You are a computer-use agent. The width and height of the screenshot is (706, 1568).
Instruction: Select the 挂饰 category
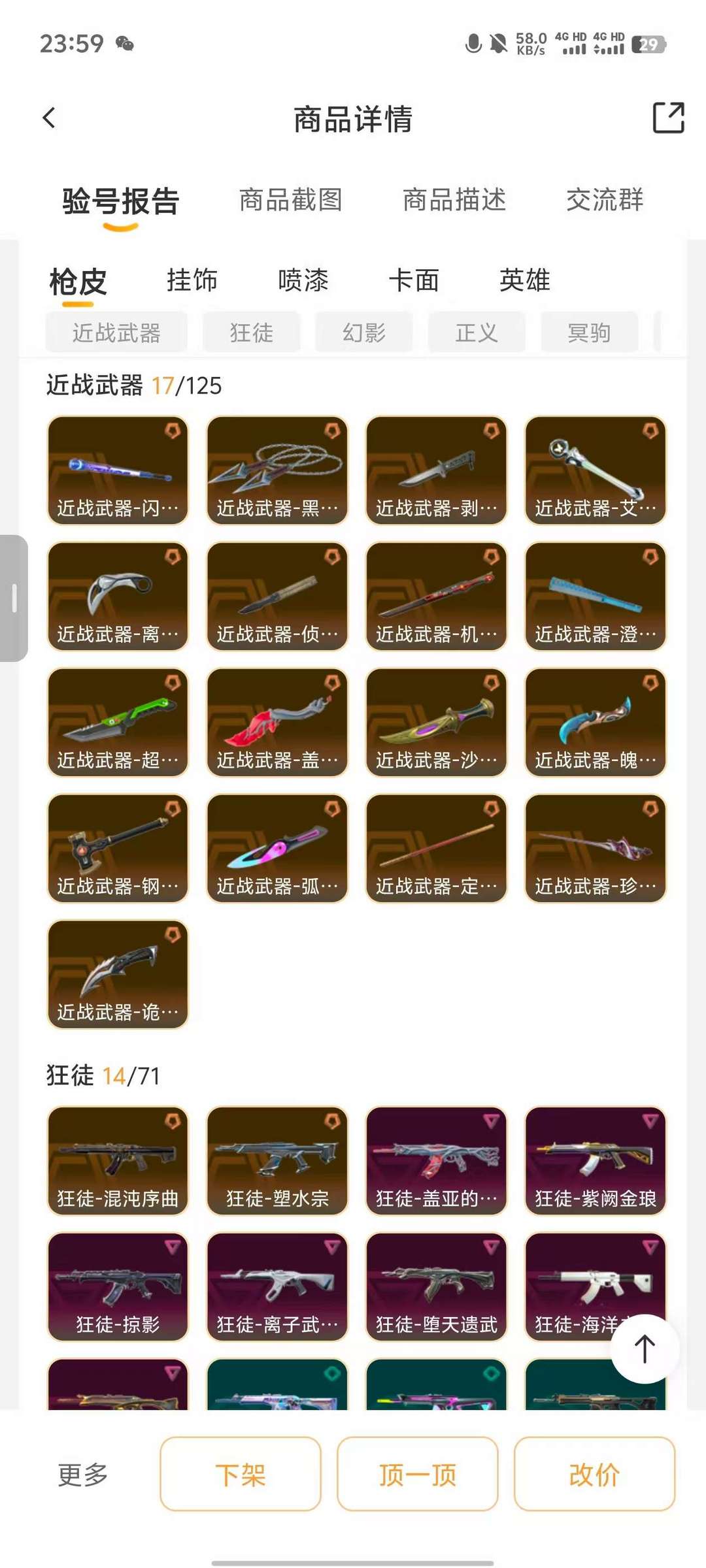coord(192,280)
